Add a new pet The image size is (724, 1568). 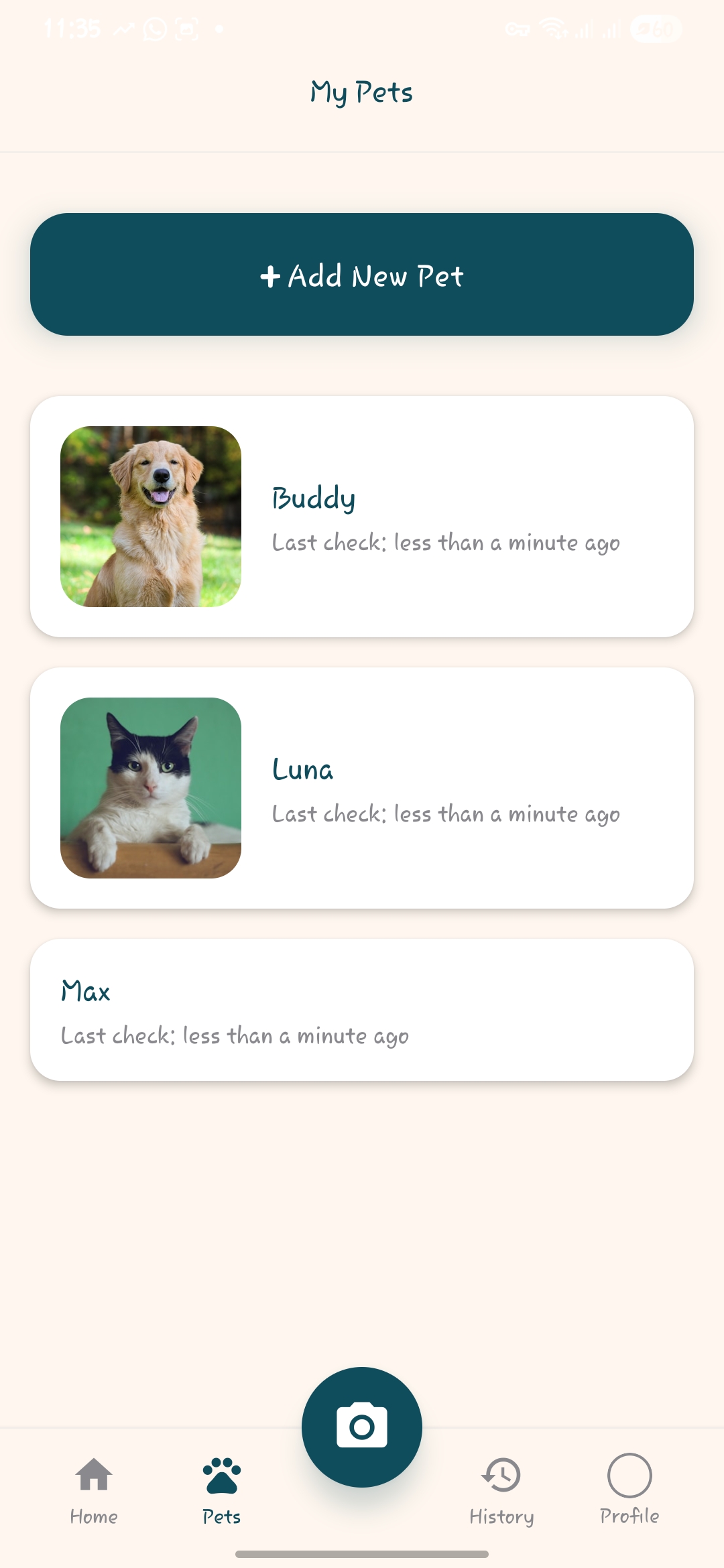[x=362, y=275]
